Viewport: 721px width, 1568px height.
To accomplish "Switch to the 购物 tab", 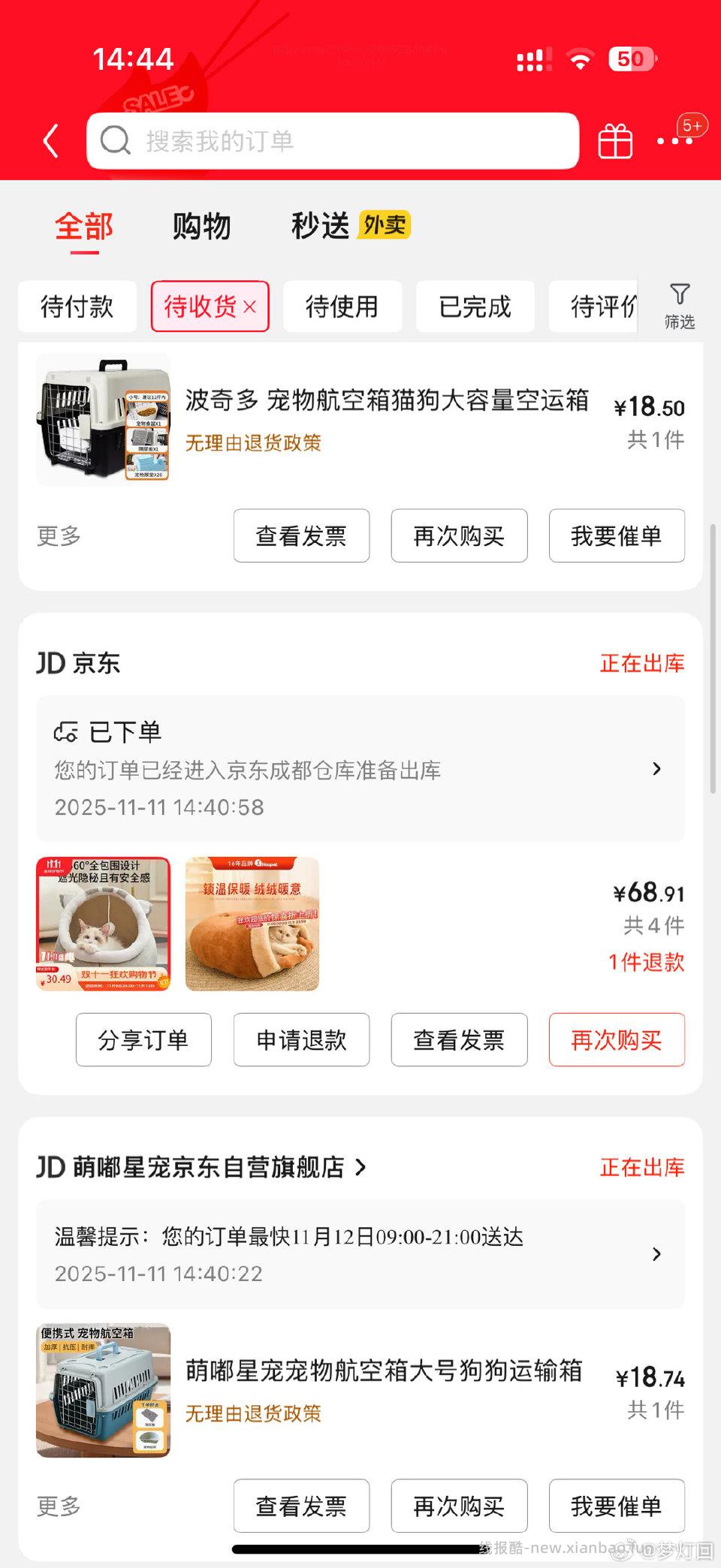I will click(201, 225).
